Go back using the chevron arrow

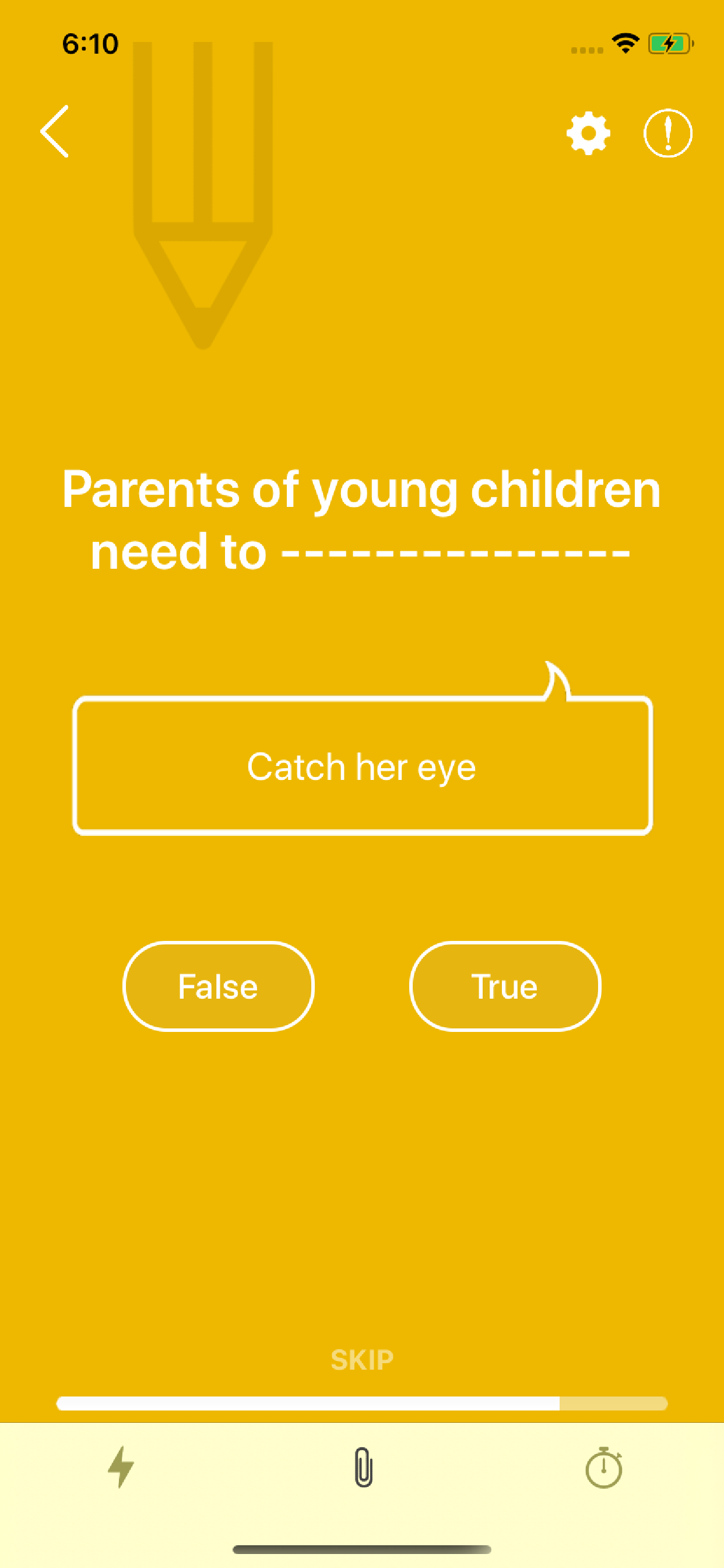click(54, 132)
